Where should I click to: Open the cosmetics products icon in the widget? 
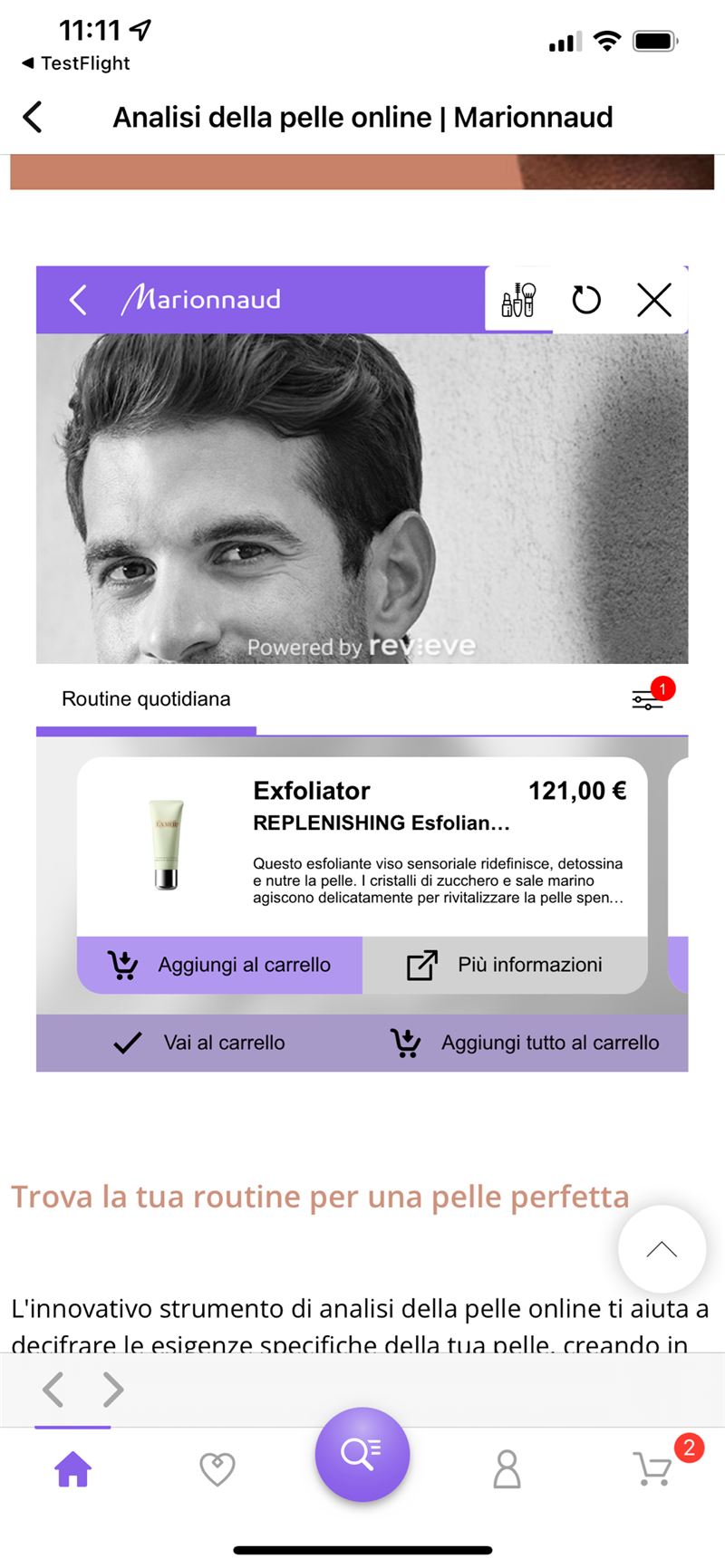(x=518, y=300)
